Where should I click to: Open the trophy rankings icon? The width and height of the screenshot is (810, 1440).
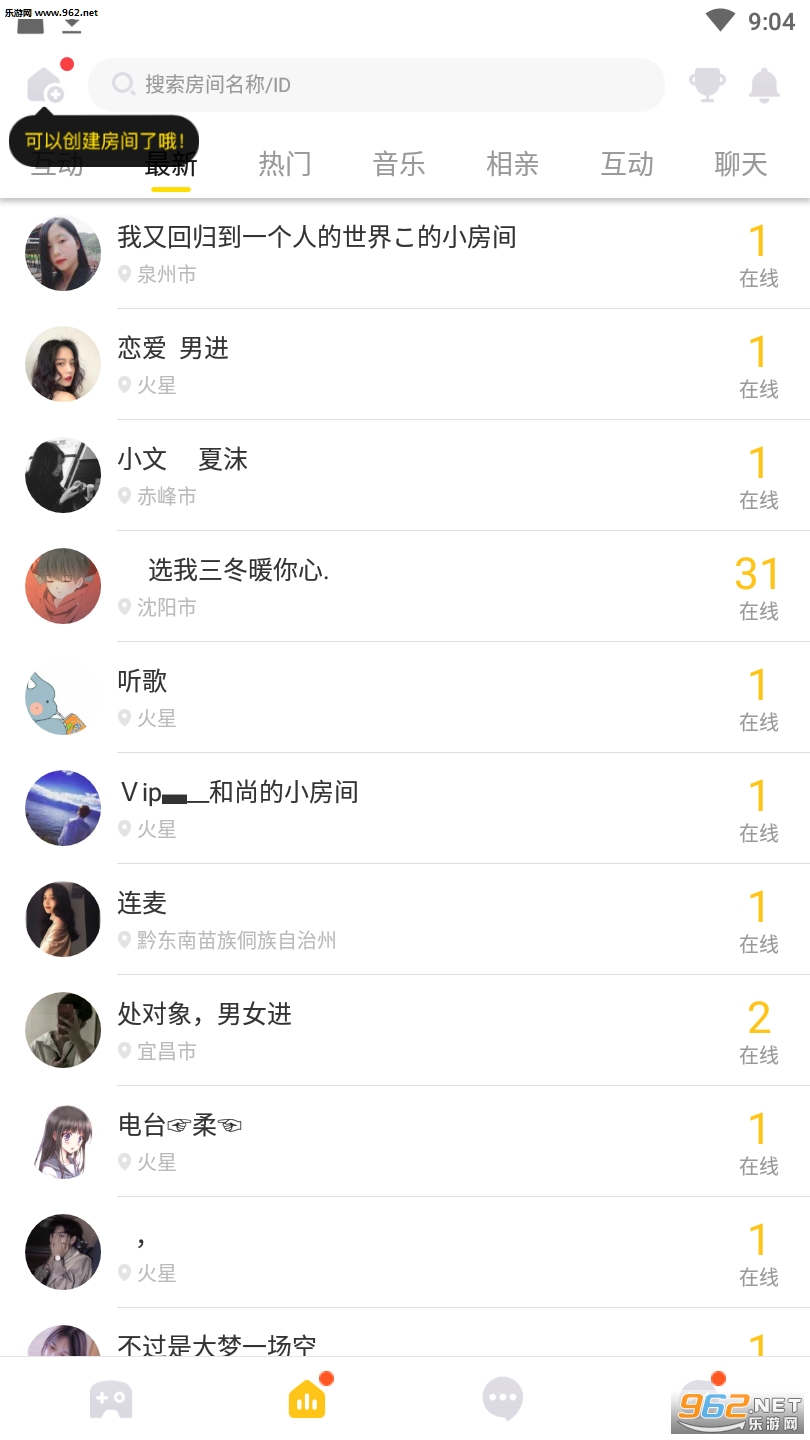[x=707, y=85]
